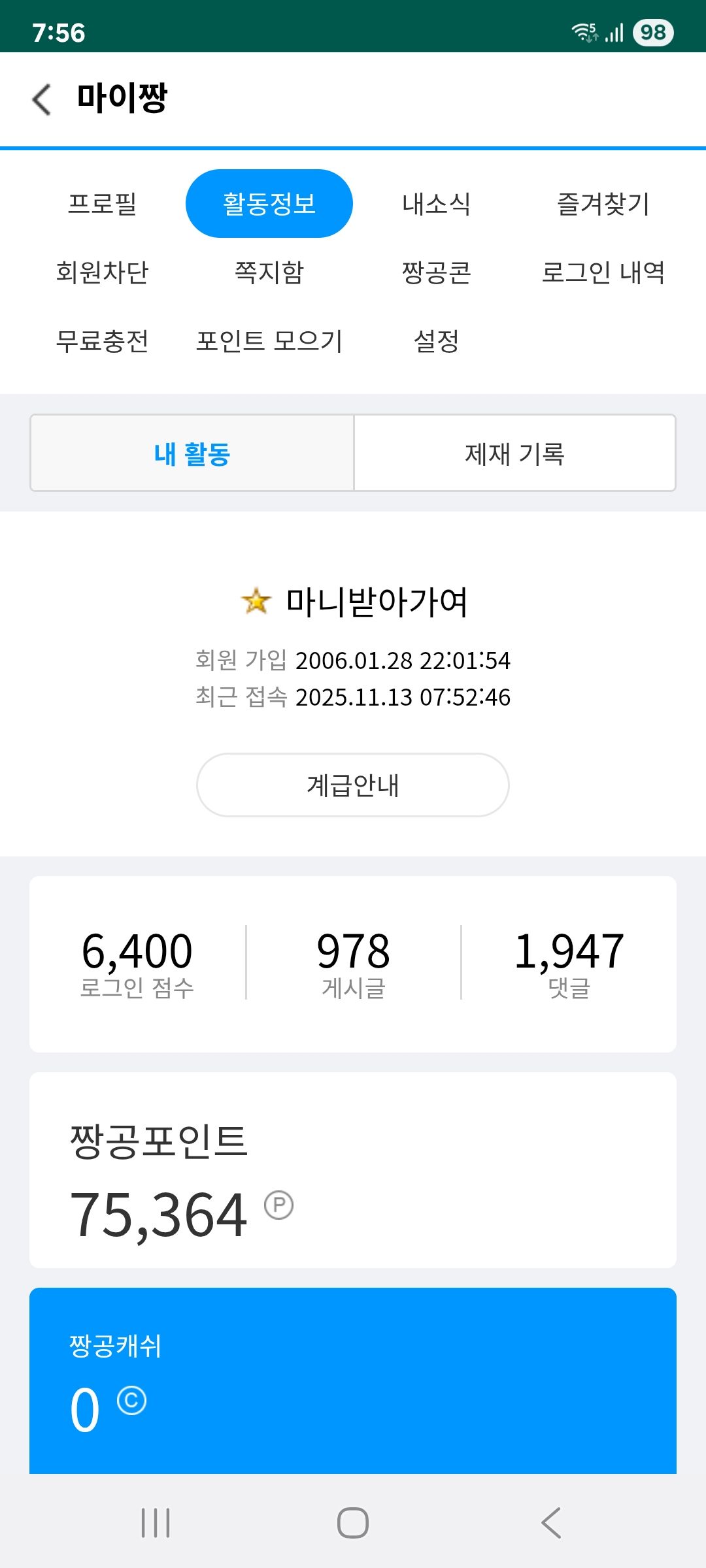Screen dimensions: 706x1568
Task: Switch to the 제재 기록 segment
Action: [514, 453]
